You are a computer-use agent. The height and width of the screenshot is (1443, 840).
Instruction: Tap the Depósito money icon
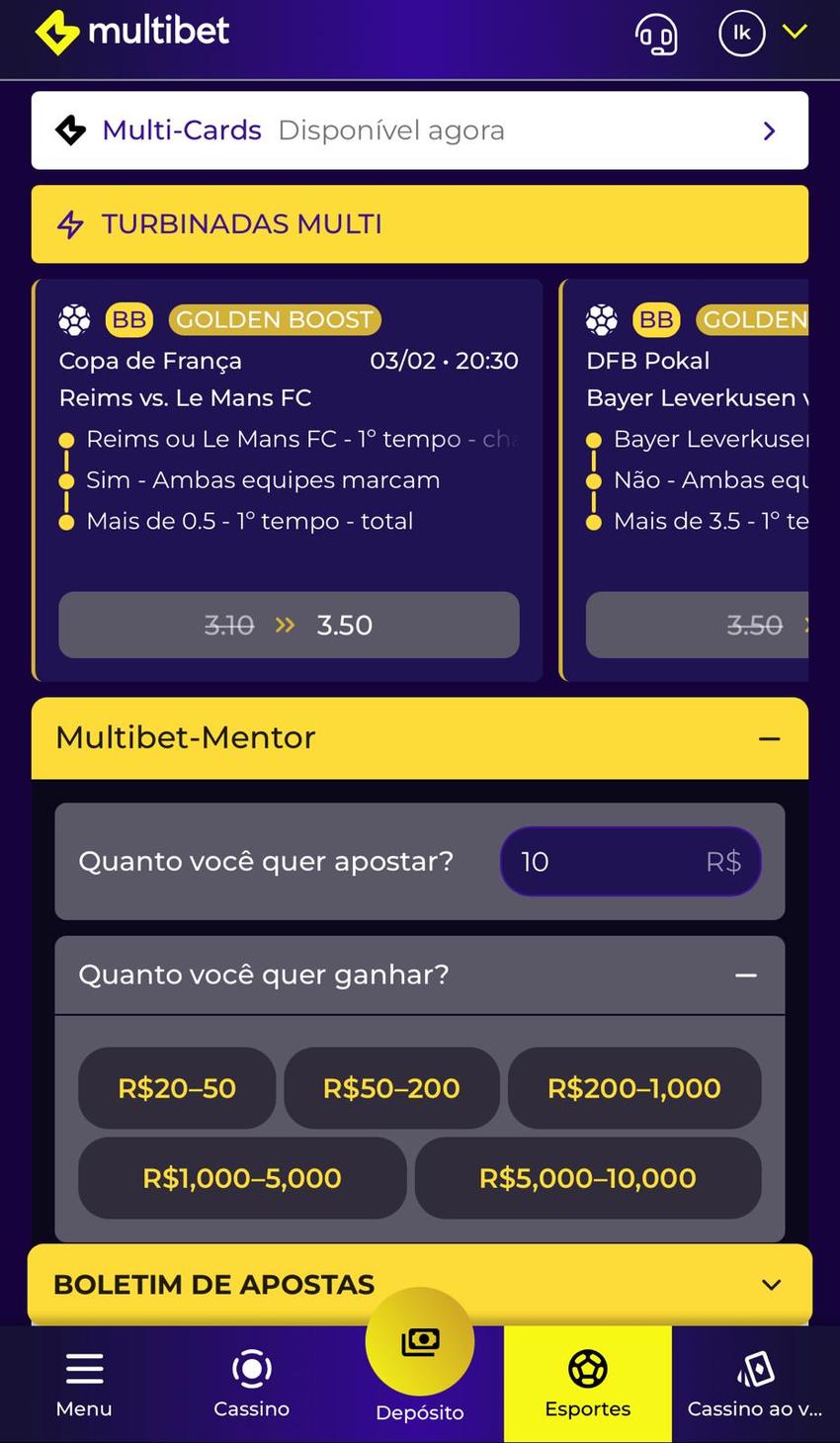(419, 1339)
